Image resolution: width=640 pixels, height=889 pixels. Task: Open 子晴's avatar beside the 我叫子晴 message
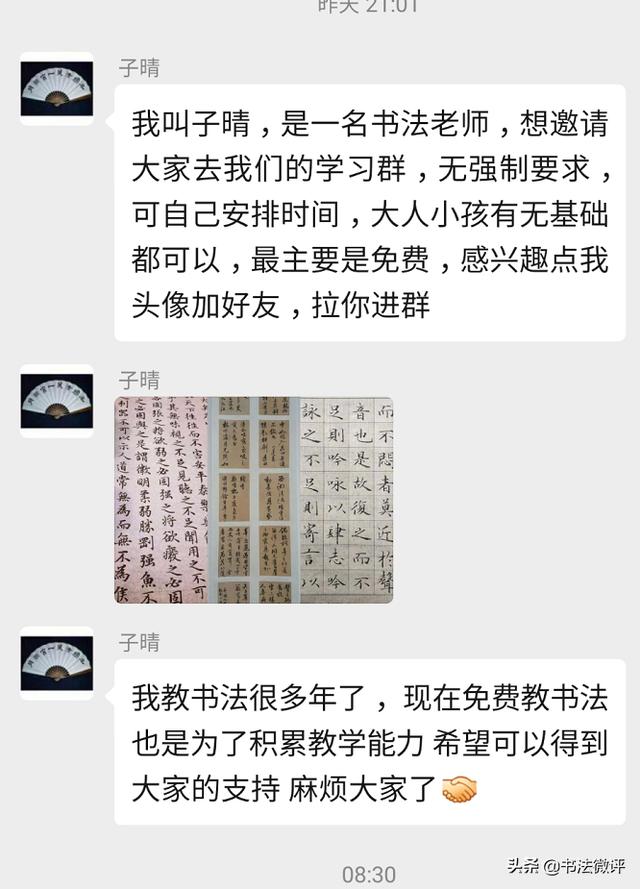[57, 89]
